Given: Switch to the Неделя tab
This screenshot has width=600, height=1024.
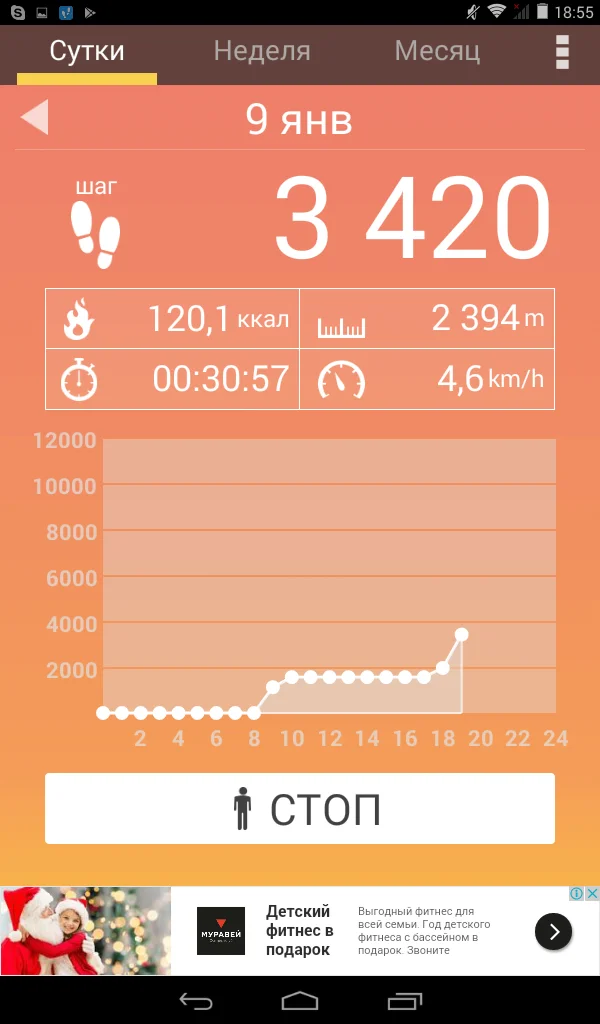Looking at the screenshot, I should [262, 51].
